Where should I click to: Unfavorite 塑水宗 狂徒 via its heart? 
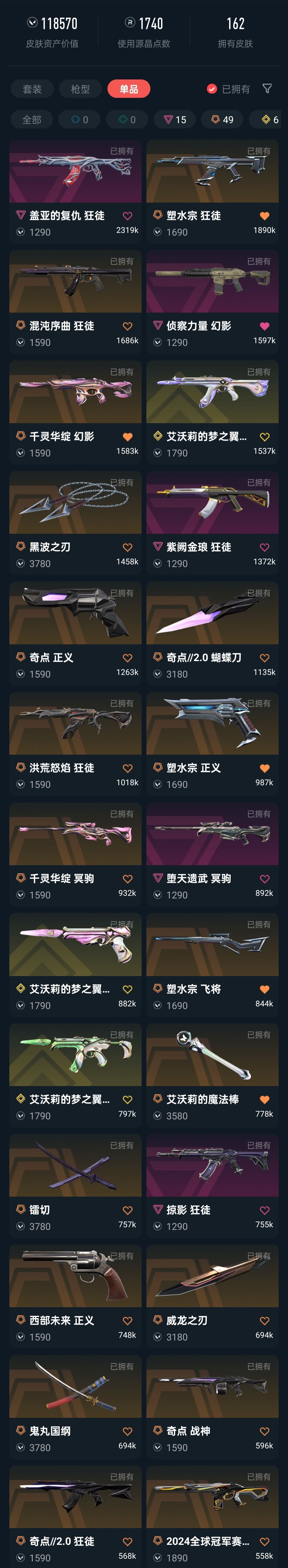coord(264,216)
